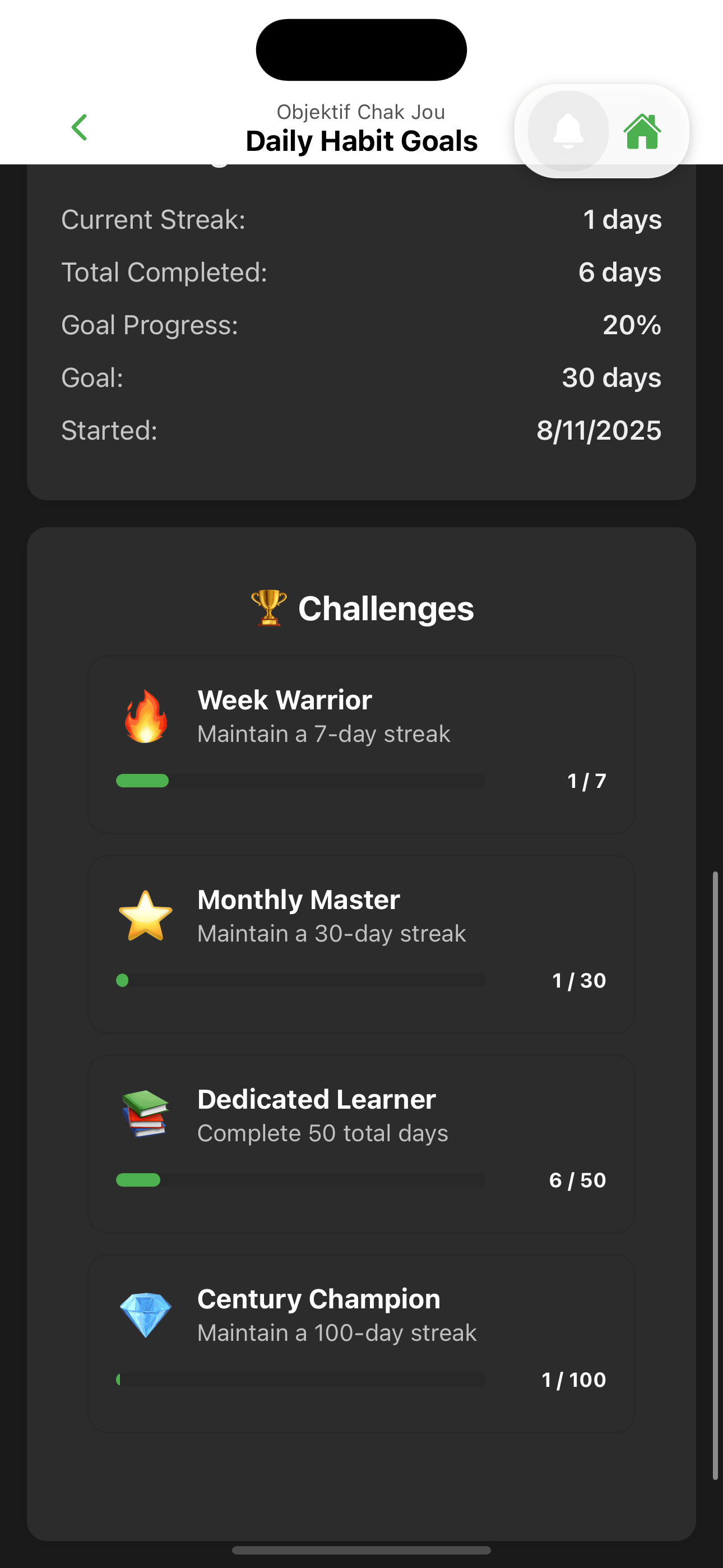Open the notifications bell
The height and width of the screenshot is (1568, 723).
coord(568,131)
